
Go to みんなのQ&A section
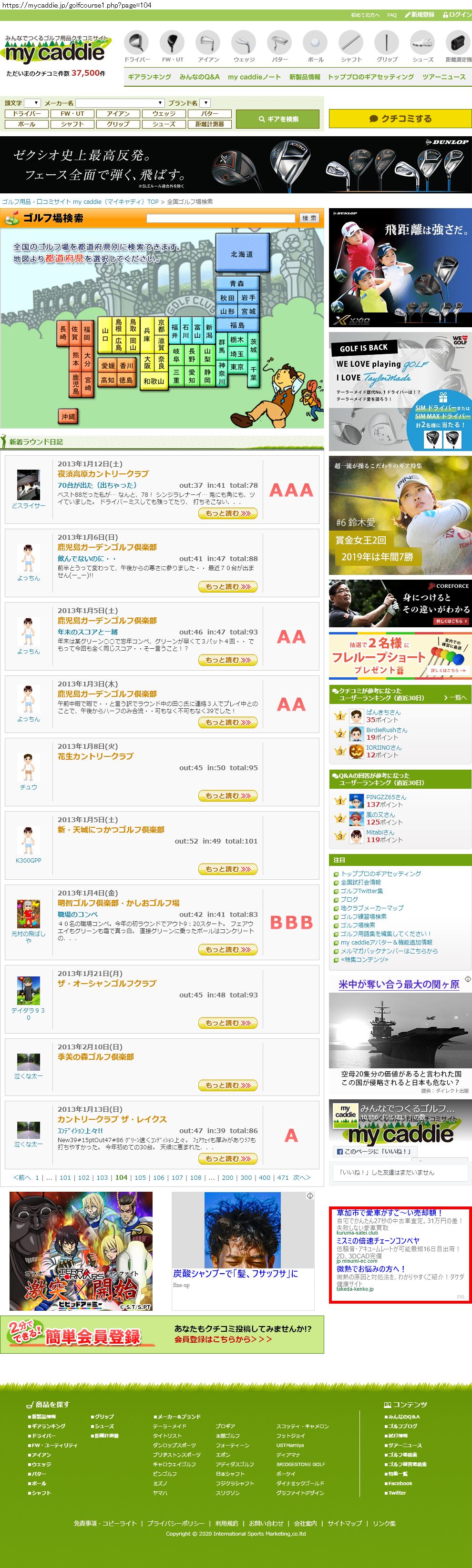[x=199, y=77]
